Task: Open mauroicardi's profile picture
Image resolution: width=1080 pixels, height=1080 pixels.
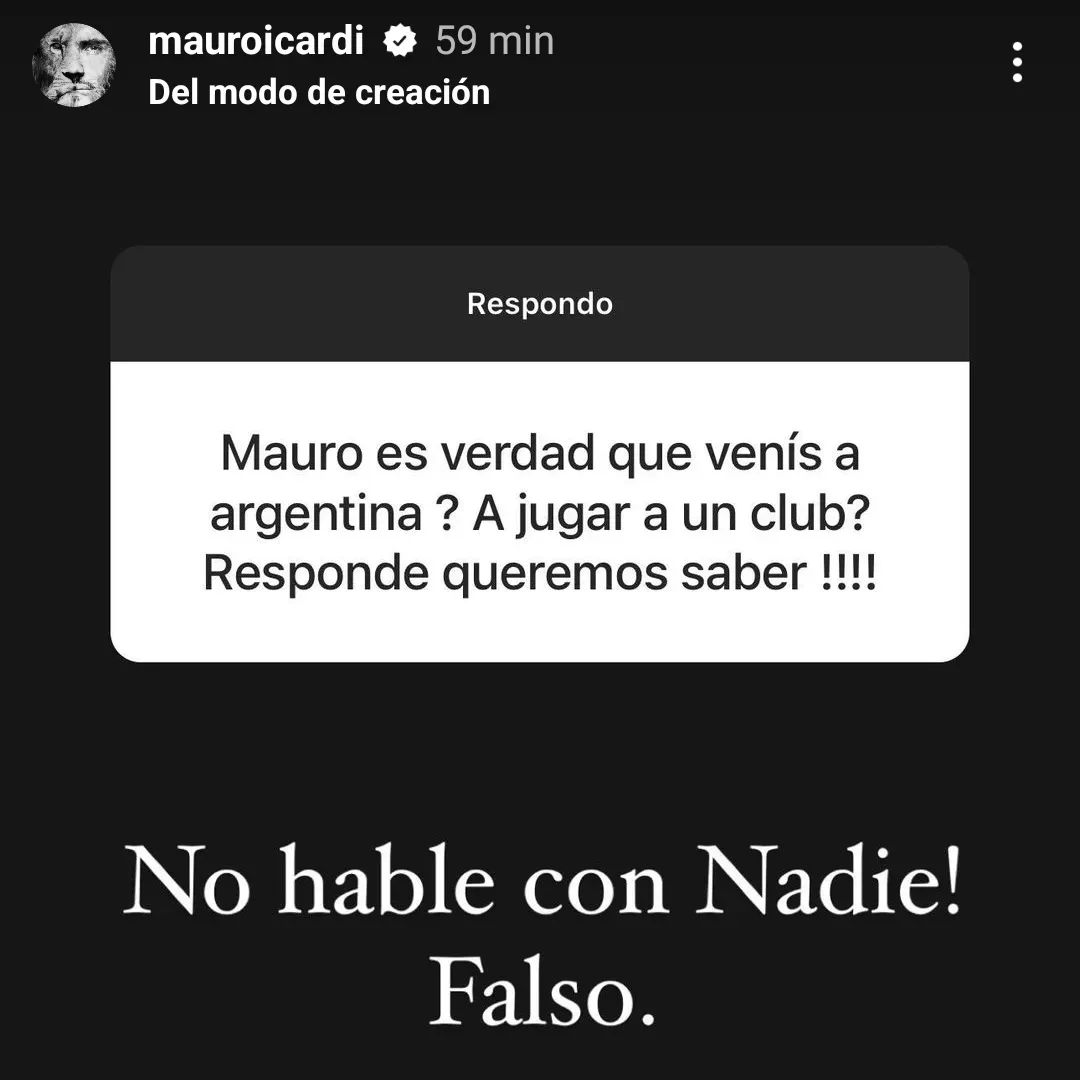Action: click(x=74, y=65)
